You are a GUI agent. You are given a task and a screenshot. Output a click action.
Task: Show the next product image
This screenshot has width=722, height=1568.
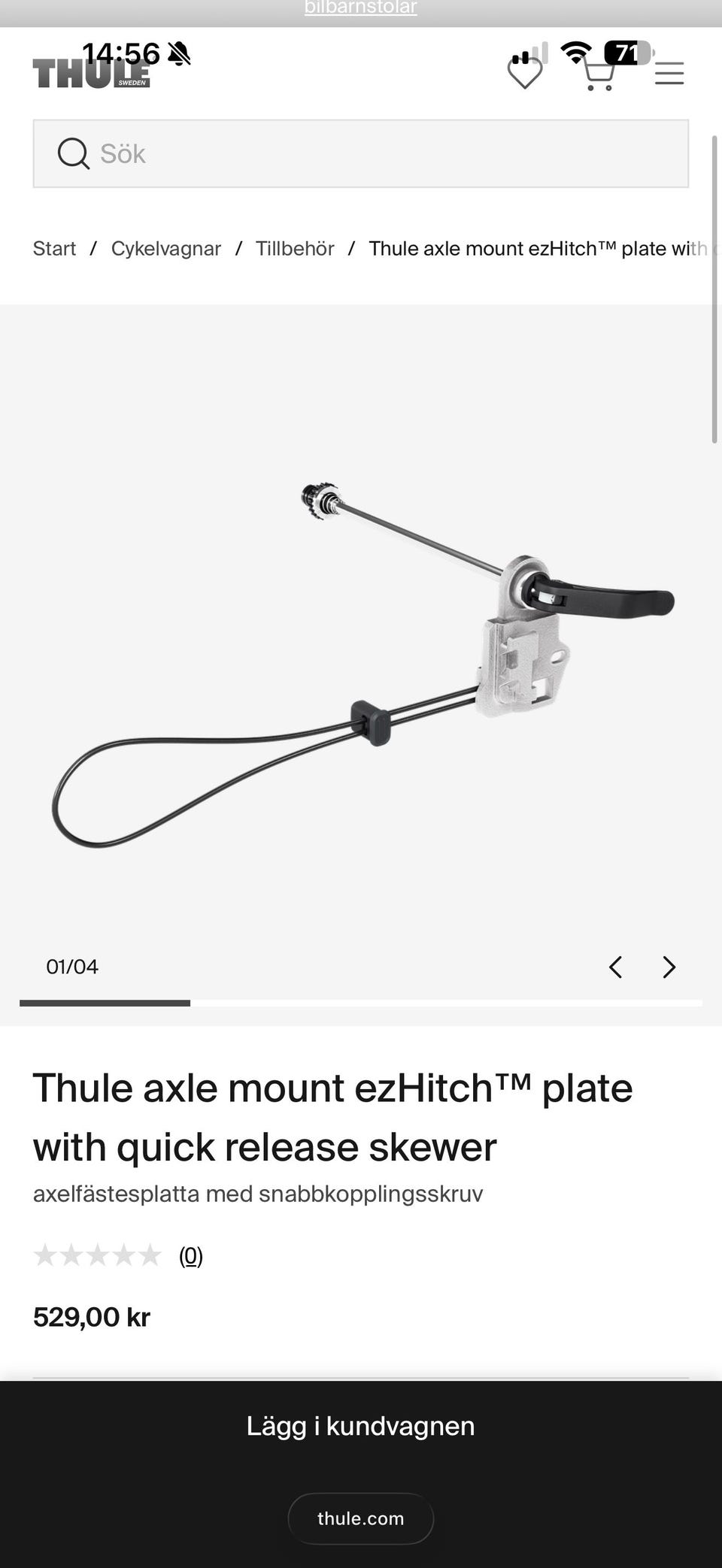pos(669,967)
